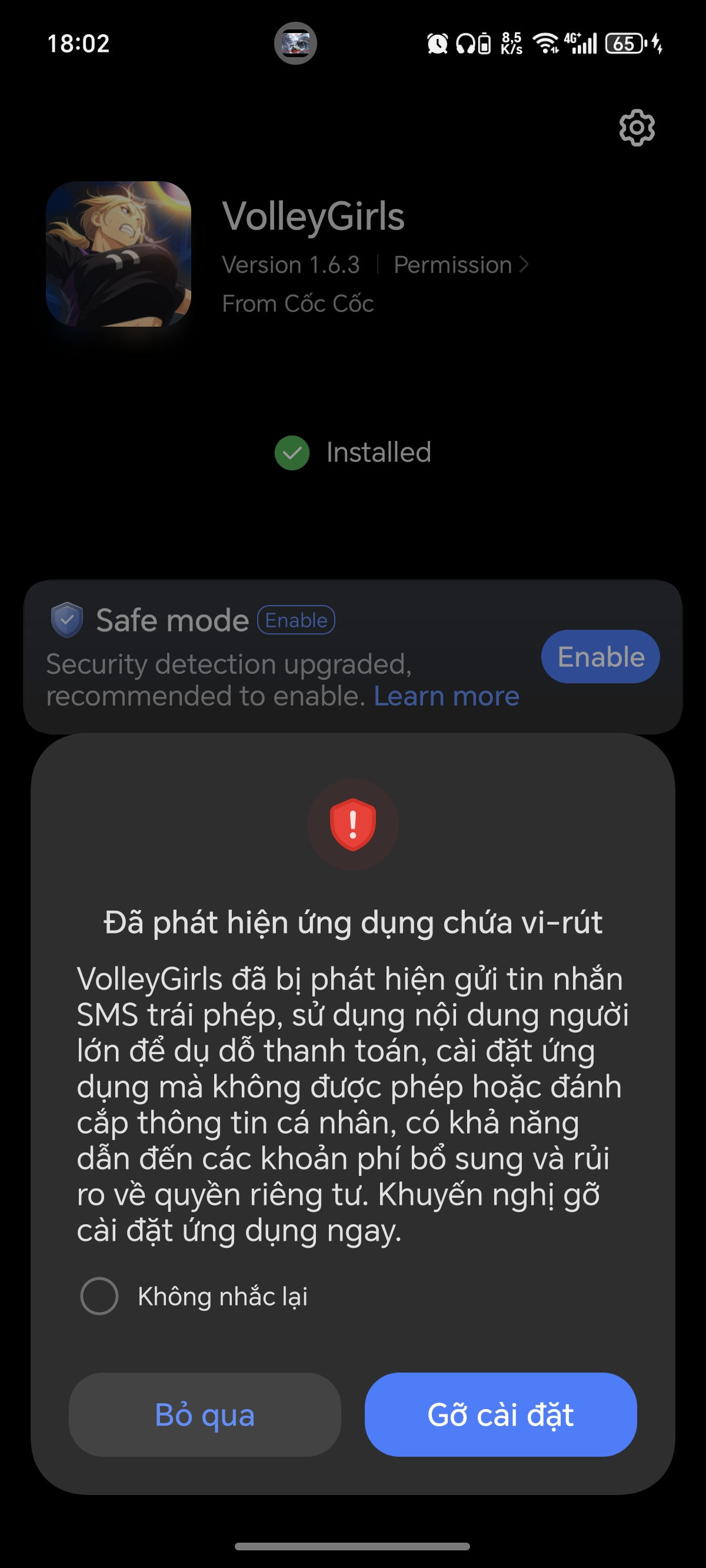
Task: Tap Bỏ qua to ignore warning
Action: [x=205, y=1414]
